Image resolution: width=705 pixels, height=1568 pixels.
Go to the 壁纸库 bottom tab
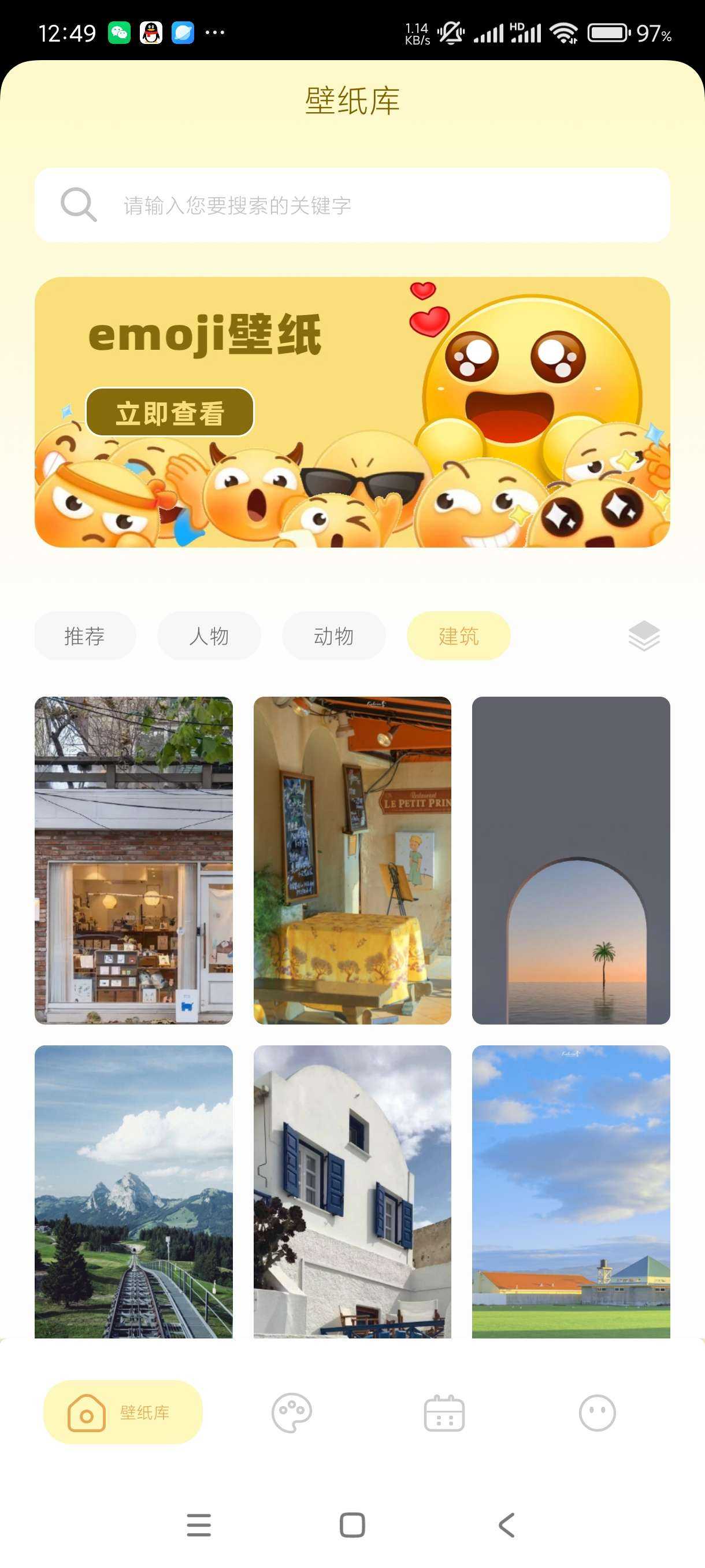123,1412
